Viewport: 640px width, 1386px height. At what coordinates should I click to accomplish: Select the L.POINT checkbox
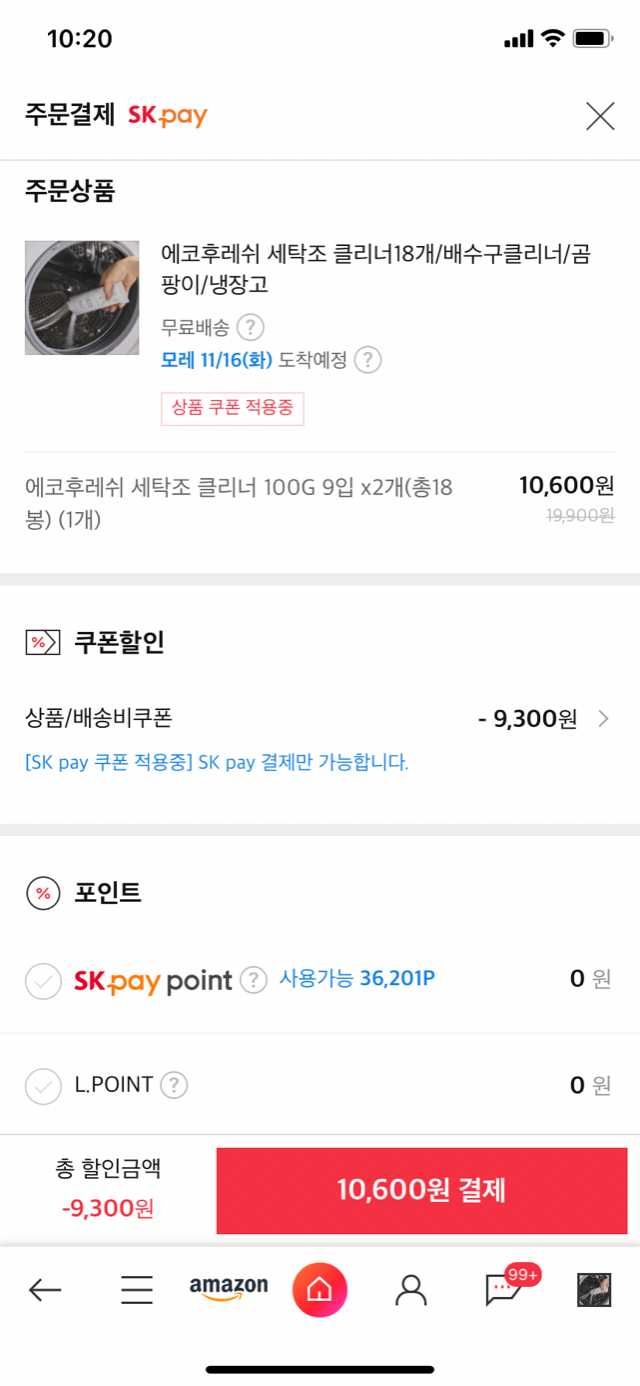point(43,1085)
